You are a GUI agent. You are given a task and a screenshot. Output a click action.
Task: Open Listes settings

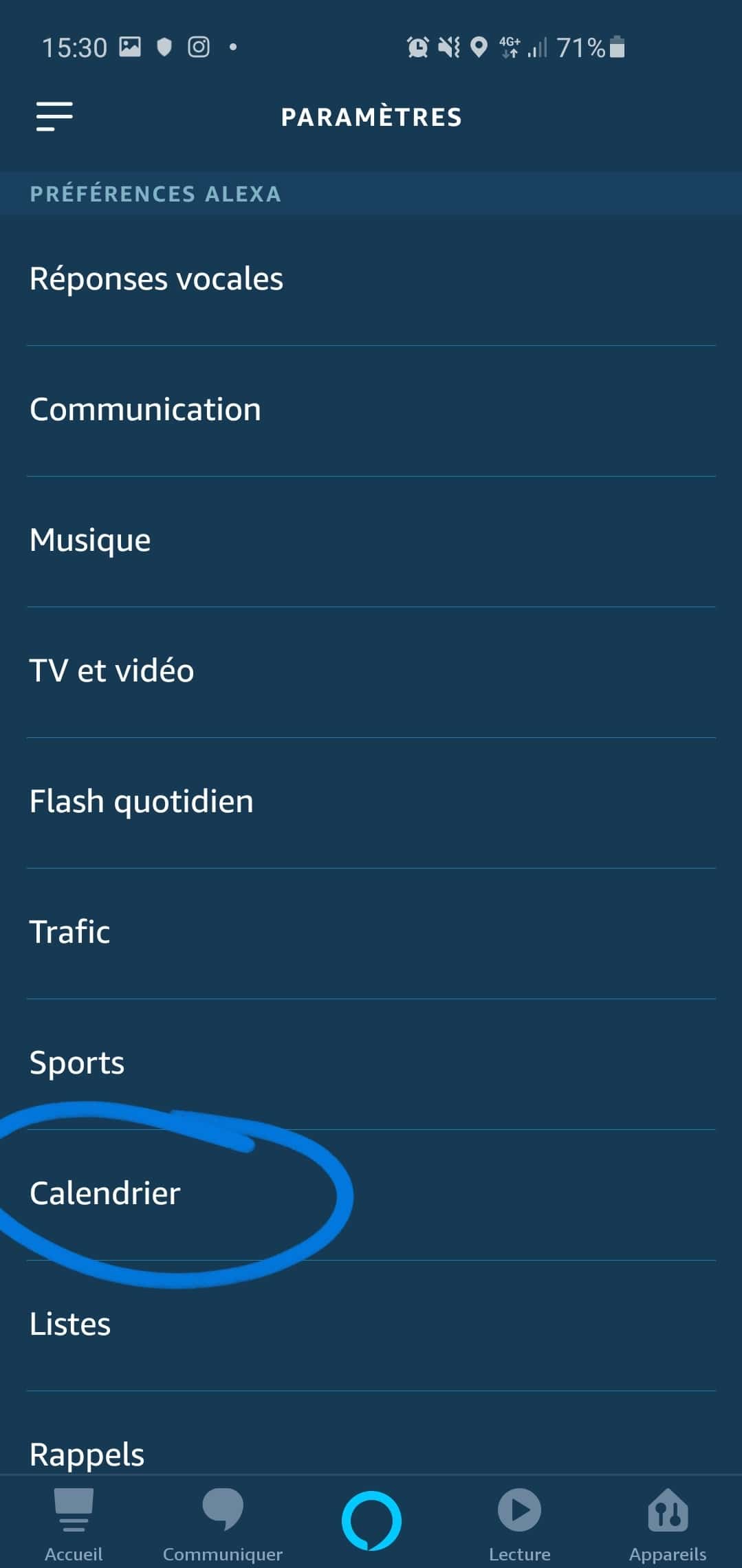tap(371, 1325)
